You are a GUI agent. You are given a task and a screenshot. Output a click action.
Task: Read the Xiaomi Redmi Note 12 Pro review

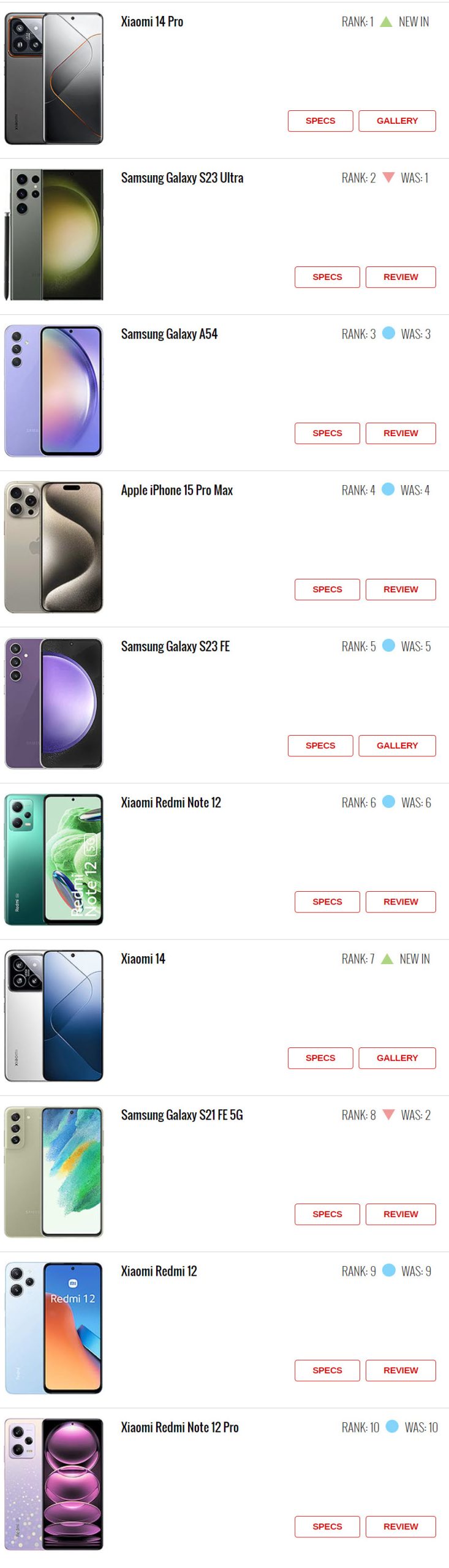(401, 1526)
